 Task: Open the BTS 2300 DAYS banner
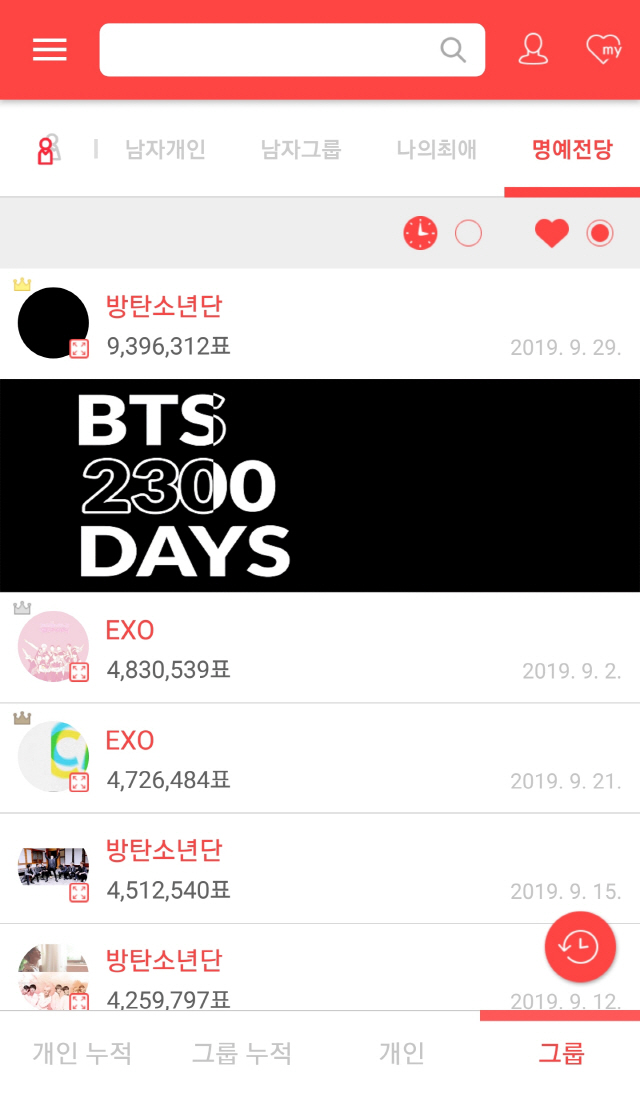click(320, 485)
